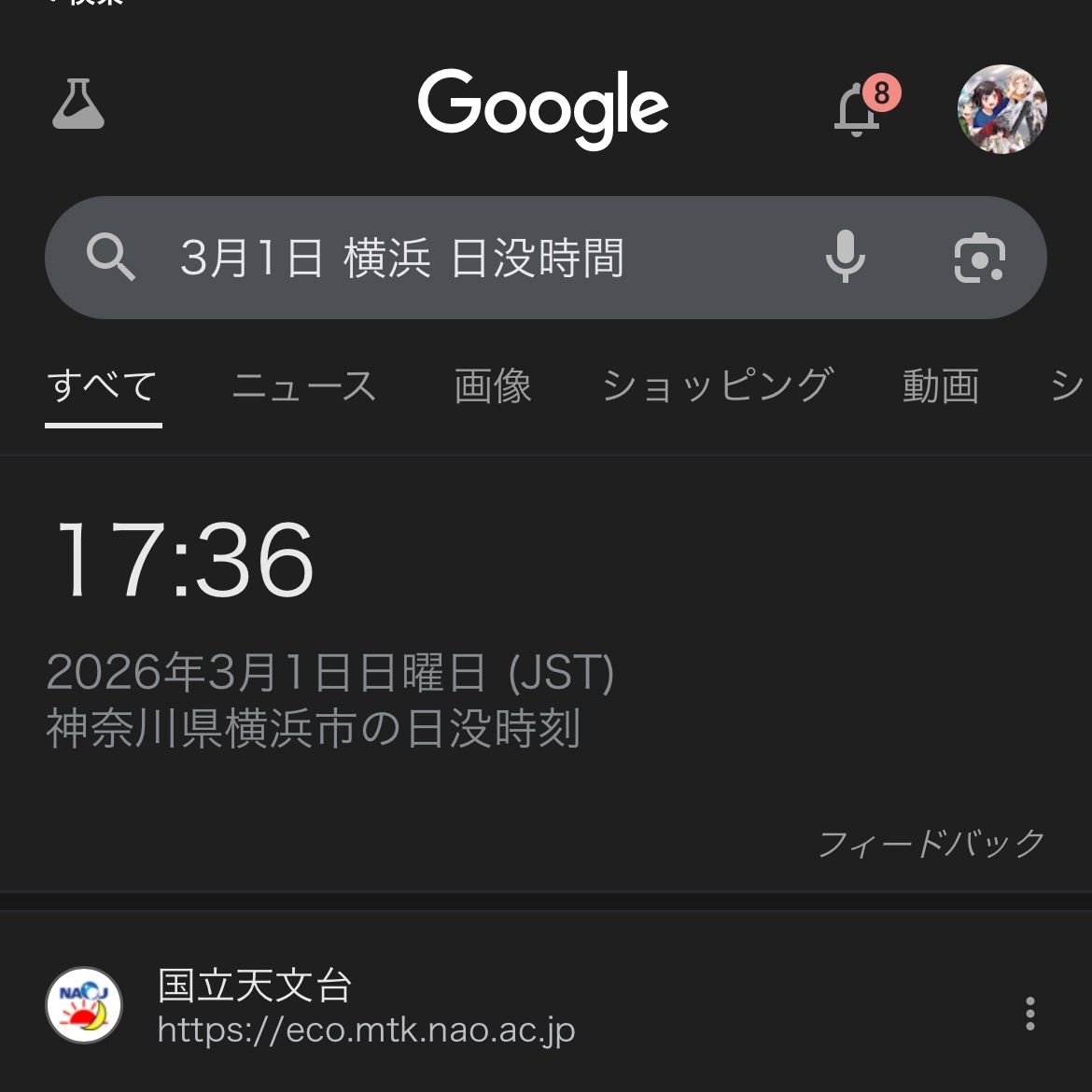Image resolution: width=1092 pixels, height=1092 pixels.
Task: Select the すべて tab
Action: pyautogui.click(x=103, y=385)
